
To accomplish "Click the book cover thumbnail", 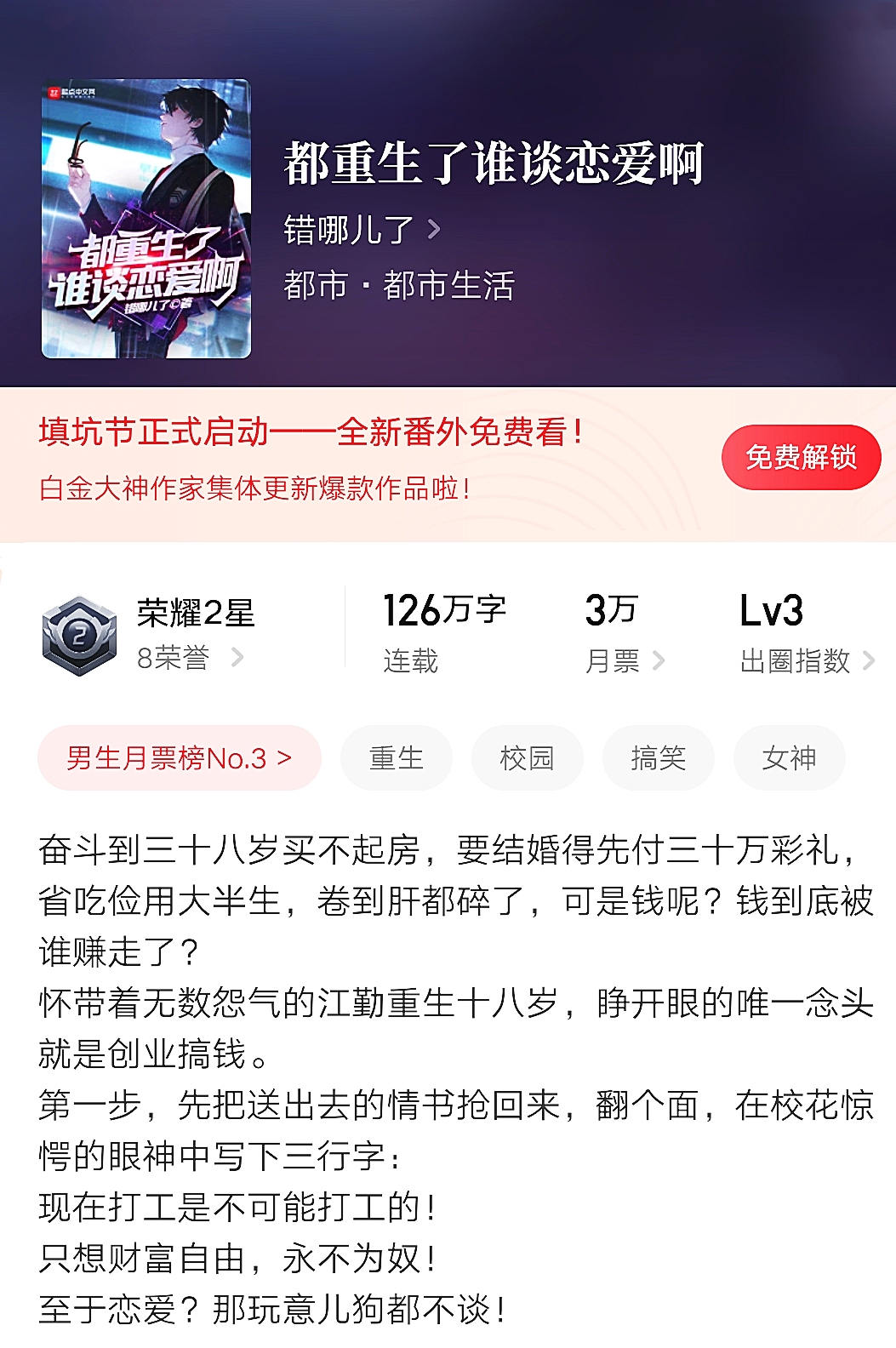I will [x=147, y=217].
